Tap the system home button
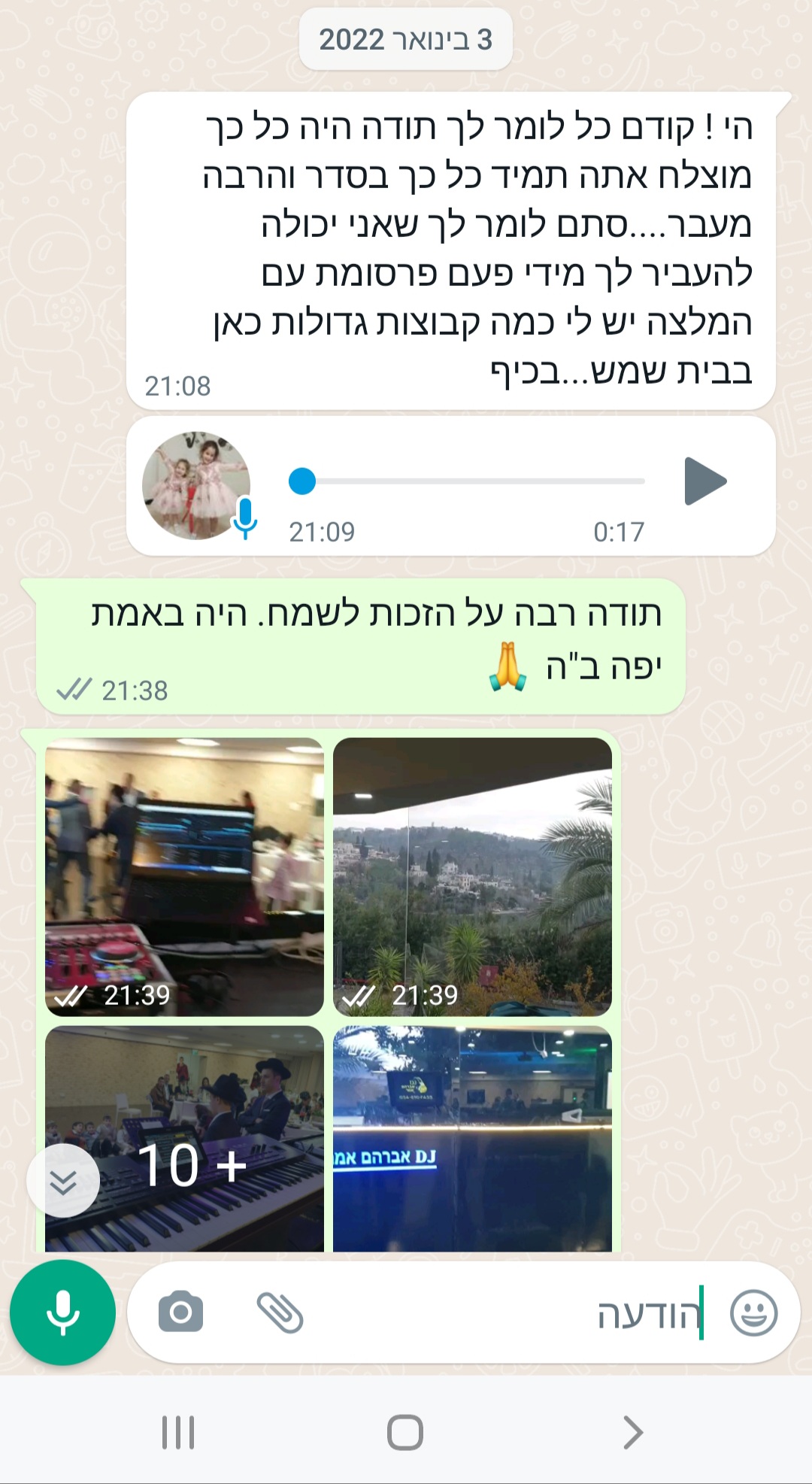The height and width of the screenshot is (1484, 812). pos(405,1432)
